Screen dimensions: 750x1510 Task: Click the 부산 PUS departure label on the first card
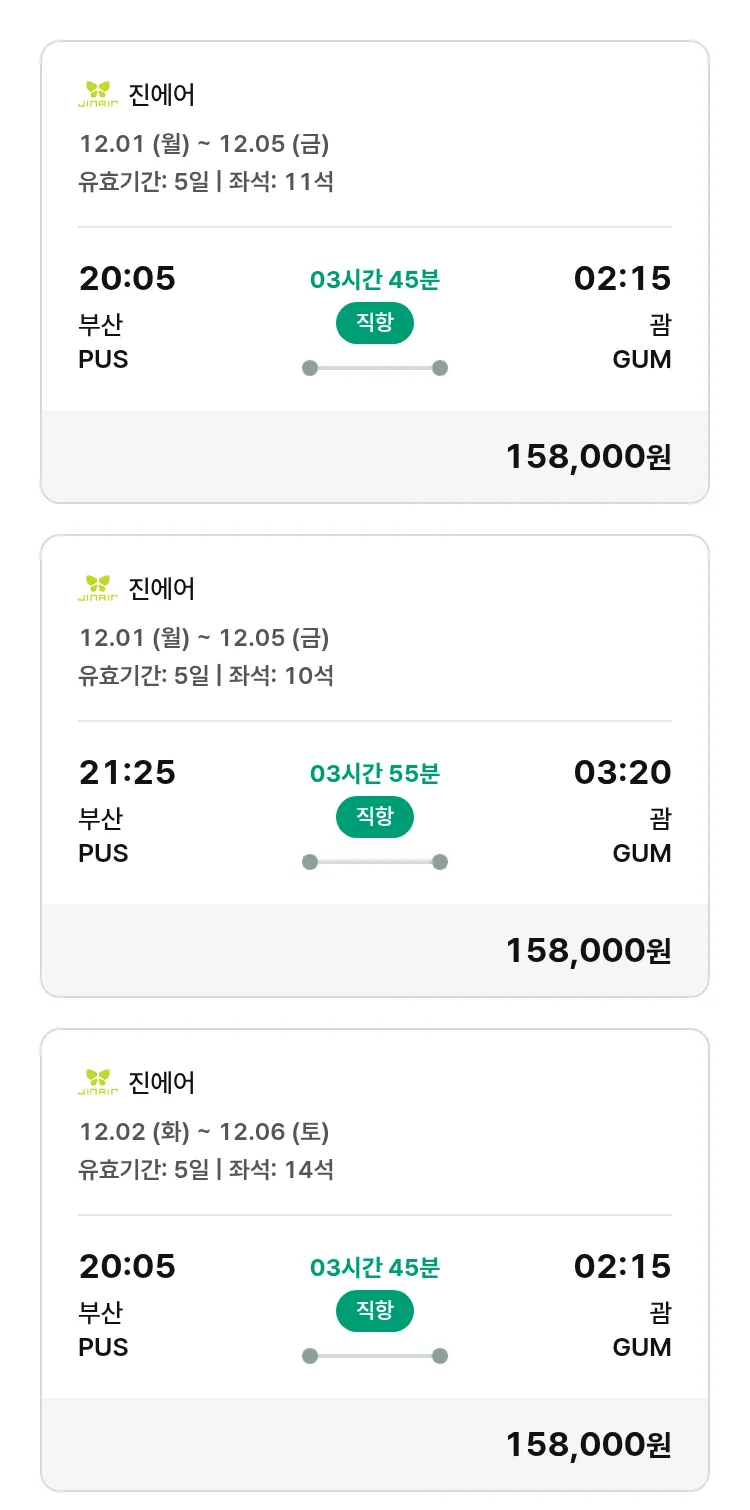click(103, 340)
